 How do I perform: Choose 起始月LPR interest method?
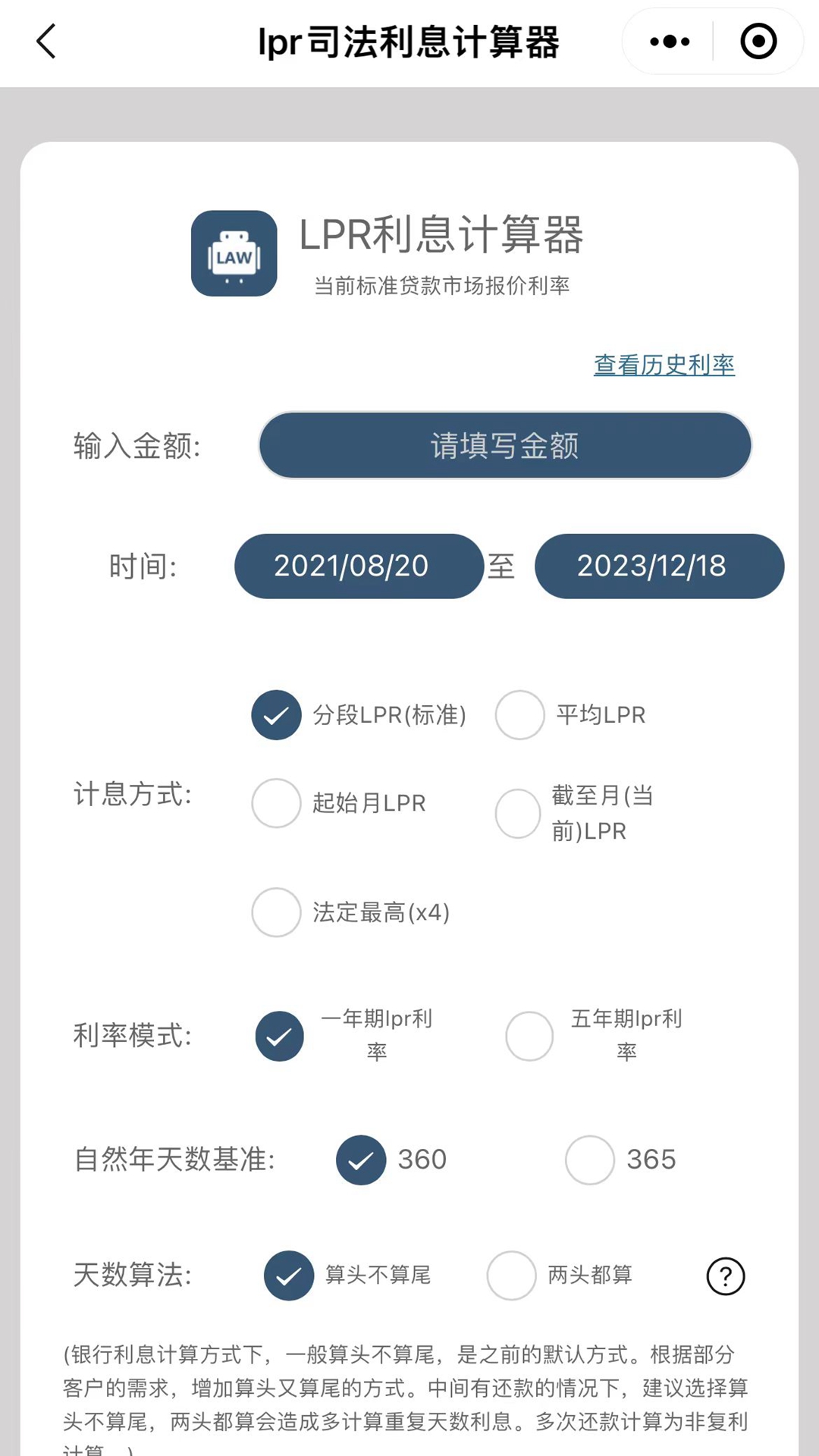(x=276, y=803)
